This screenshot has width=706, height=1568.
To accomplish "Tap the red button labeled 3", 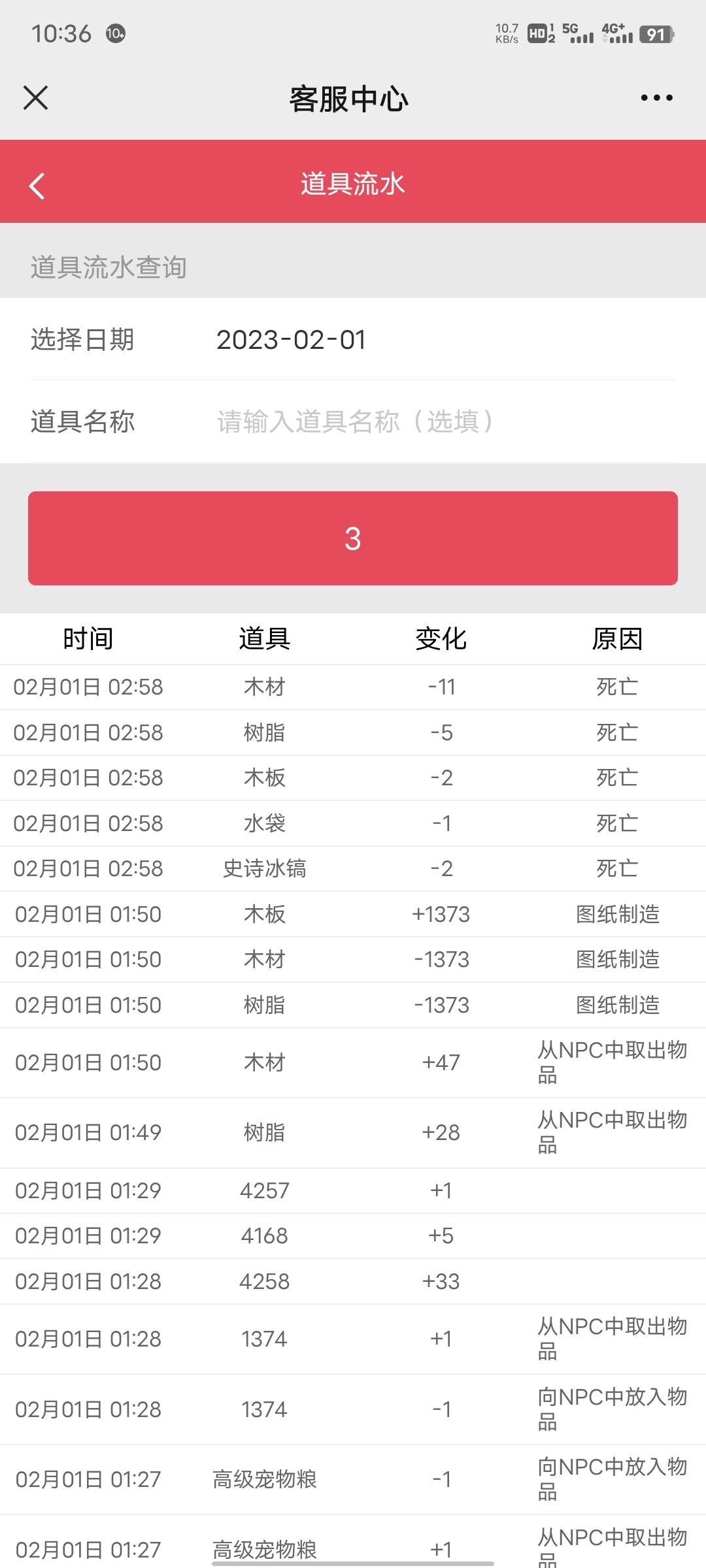I will click(353, 538).
